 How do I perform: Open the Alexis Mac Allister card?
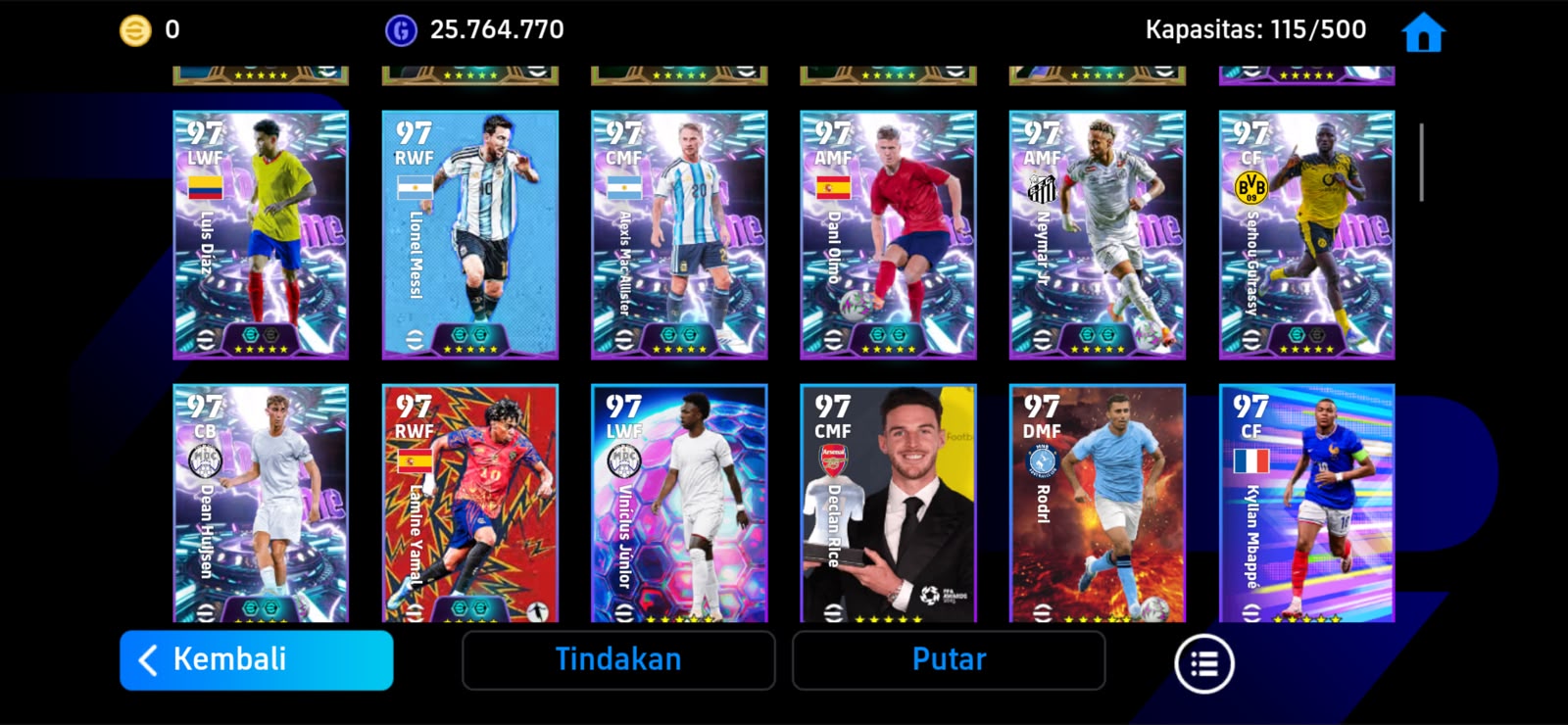point(679,234)
